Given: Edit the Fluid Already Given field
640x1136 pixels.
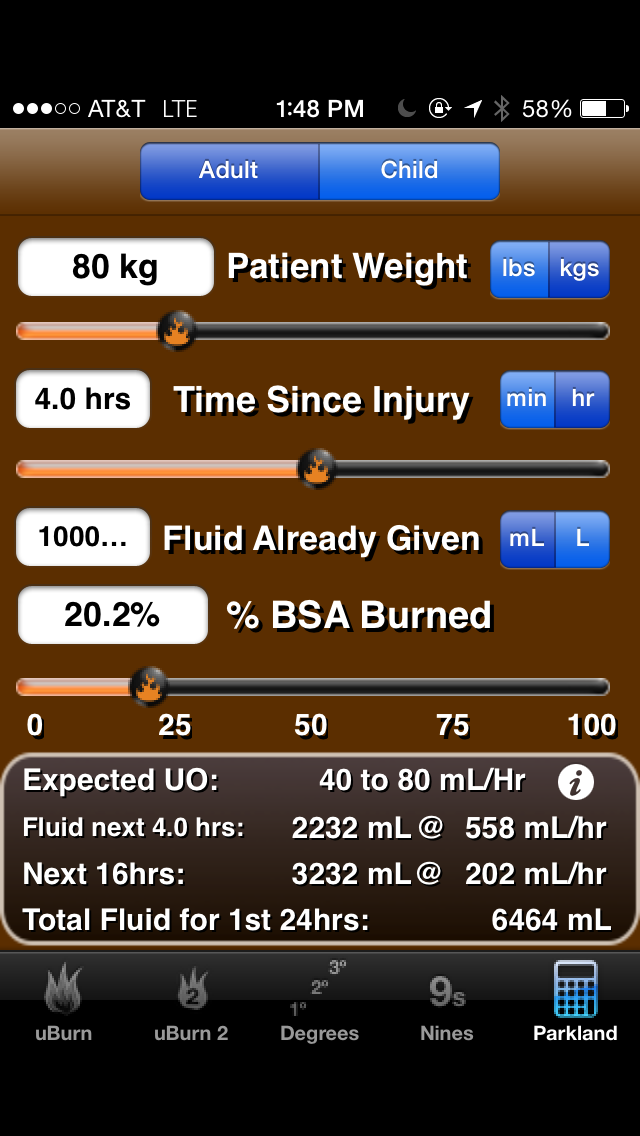Looking at the screenshot, I should click(83, 537).
